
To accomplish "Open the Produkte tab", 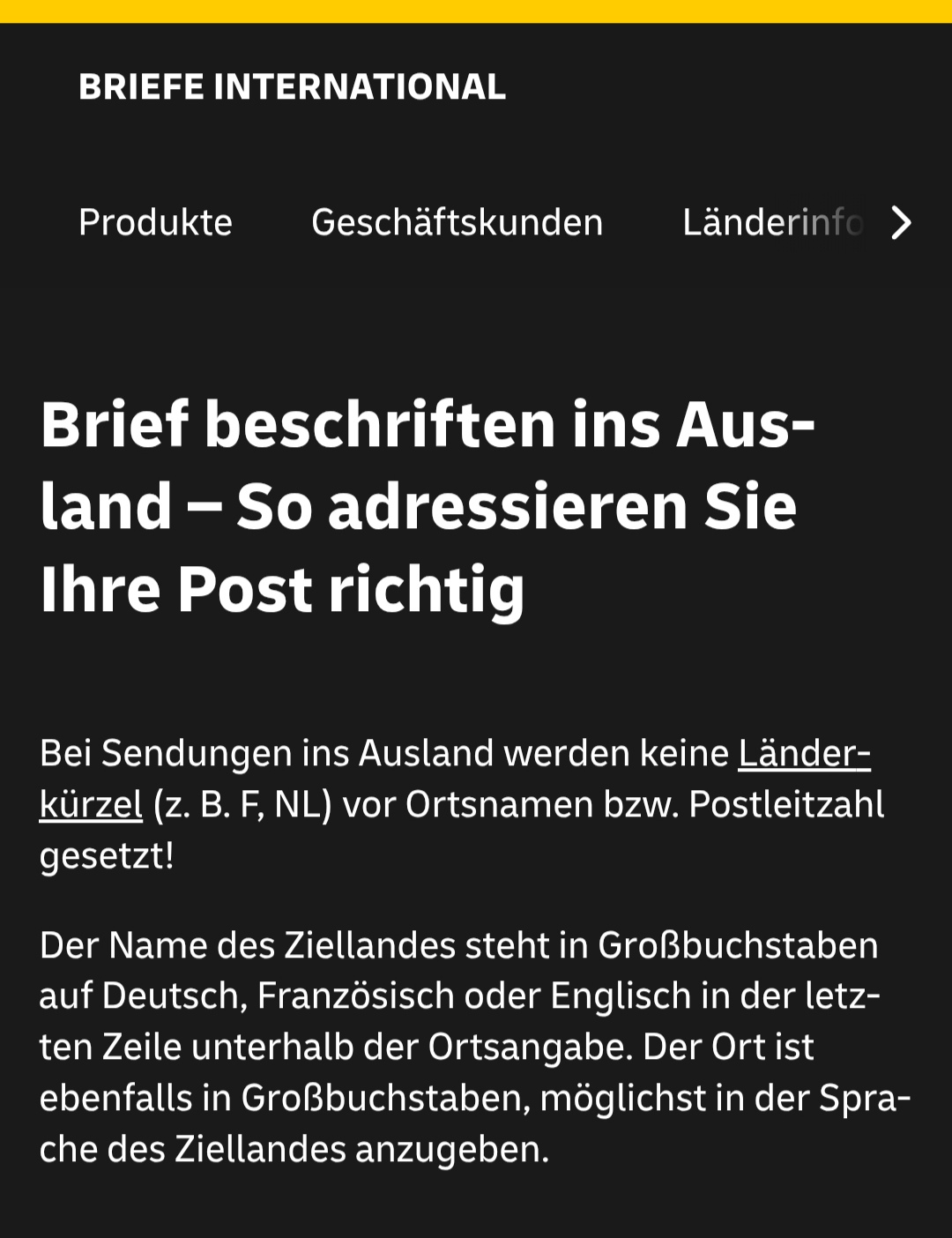I will point(155,222).
